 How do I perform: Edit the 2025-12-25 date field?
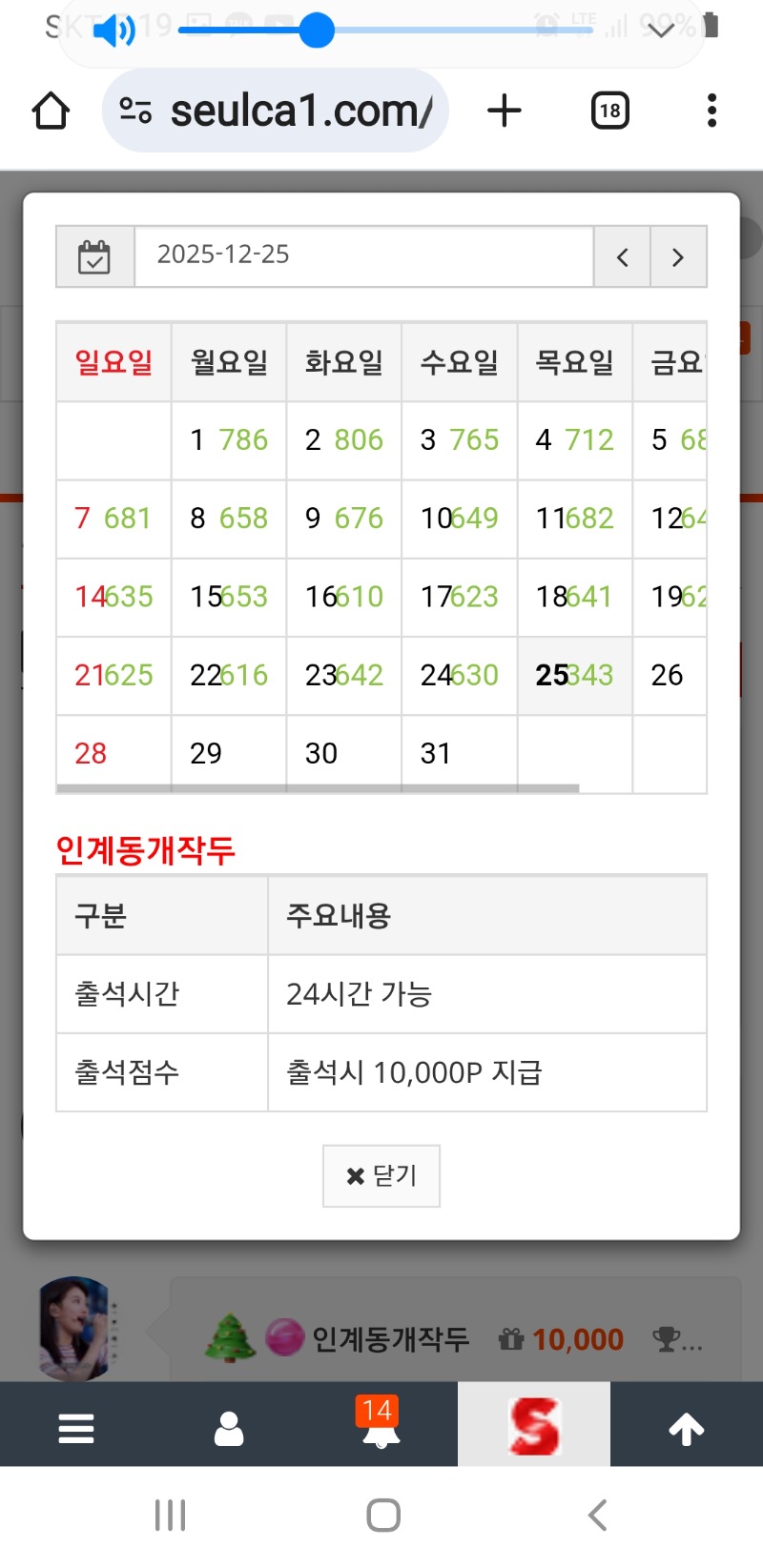(x=362, y=255)
